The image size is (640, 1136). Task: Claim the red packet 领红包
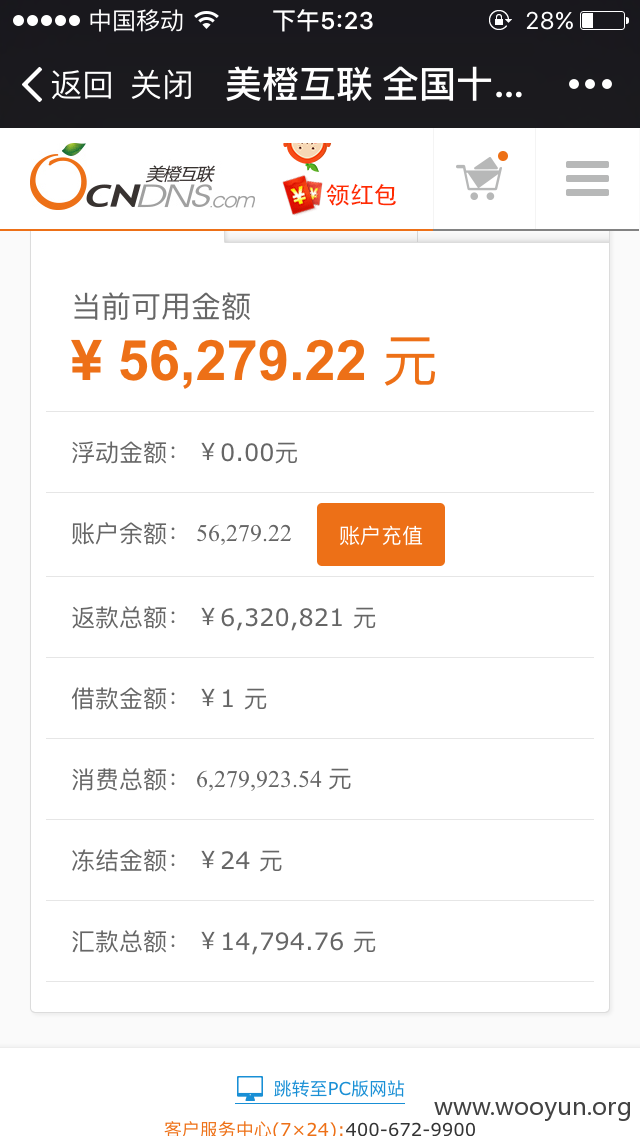(x=340, y=179)
